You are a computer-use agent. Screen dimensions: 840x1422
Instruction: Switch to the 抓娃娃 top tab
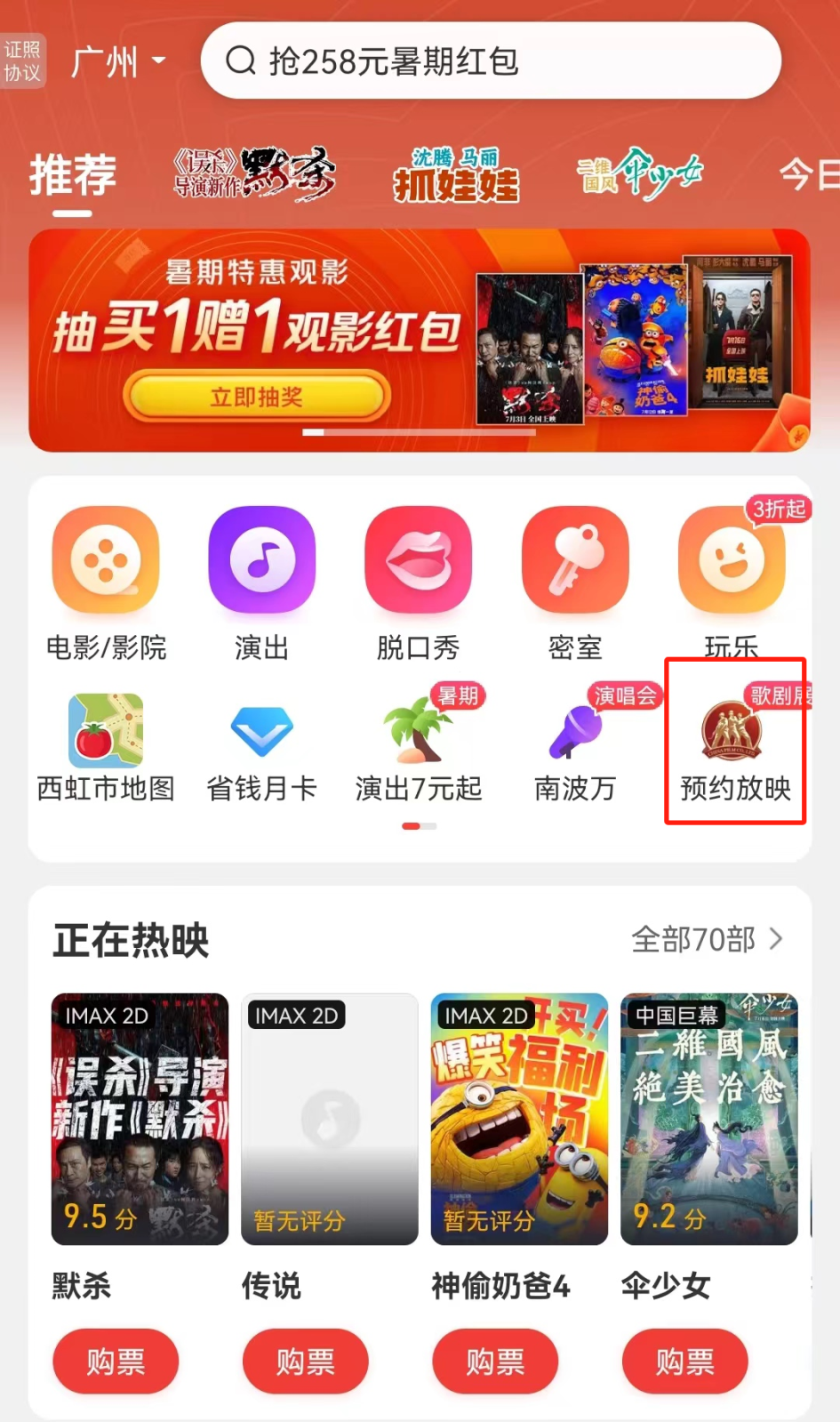pos(457,175)
